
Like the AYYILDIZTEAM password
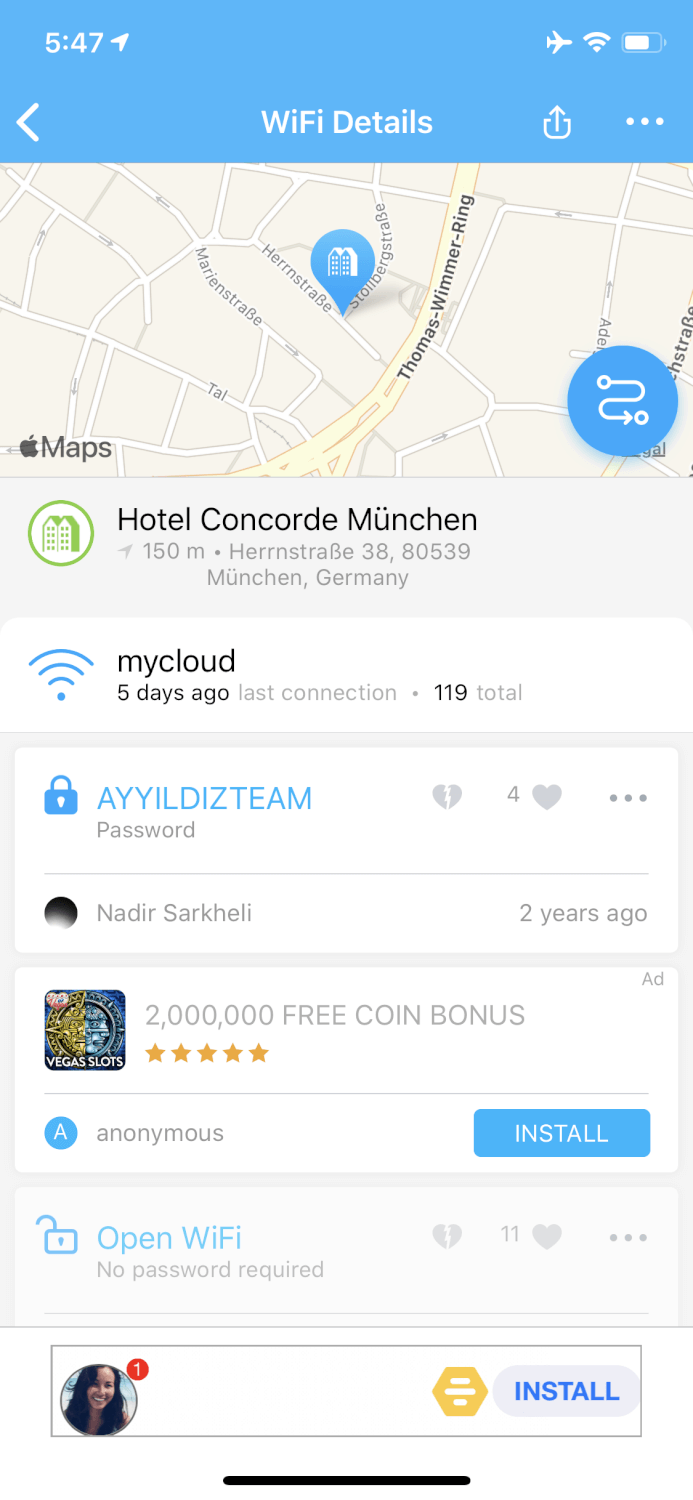coord(546,797)
